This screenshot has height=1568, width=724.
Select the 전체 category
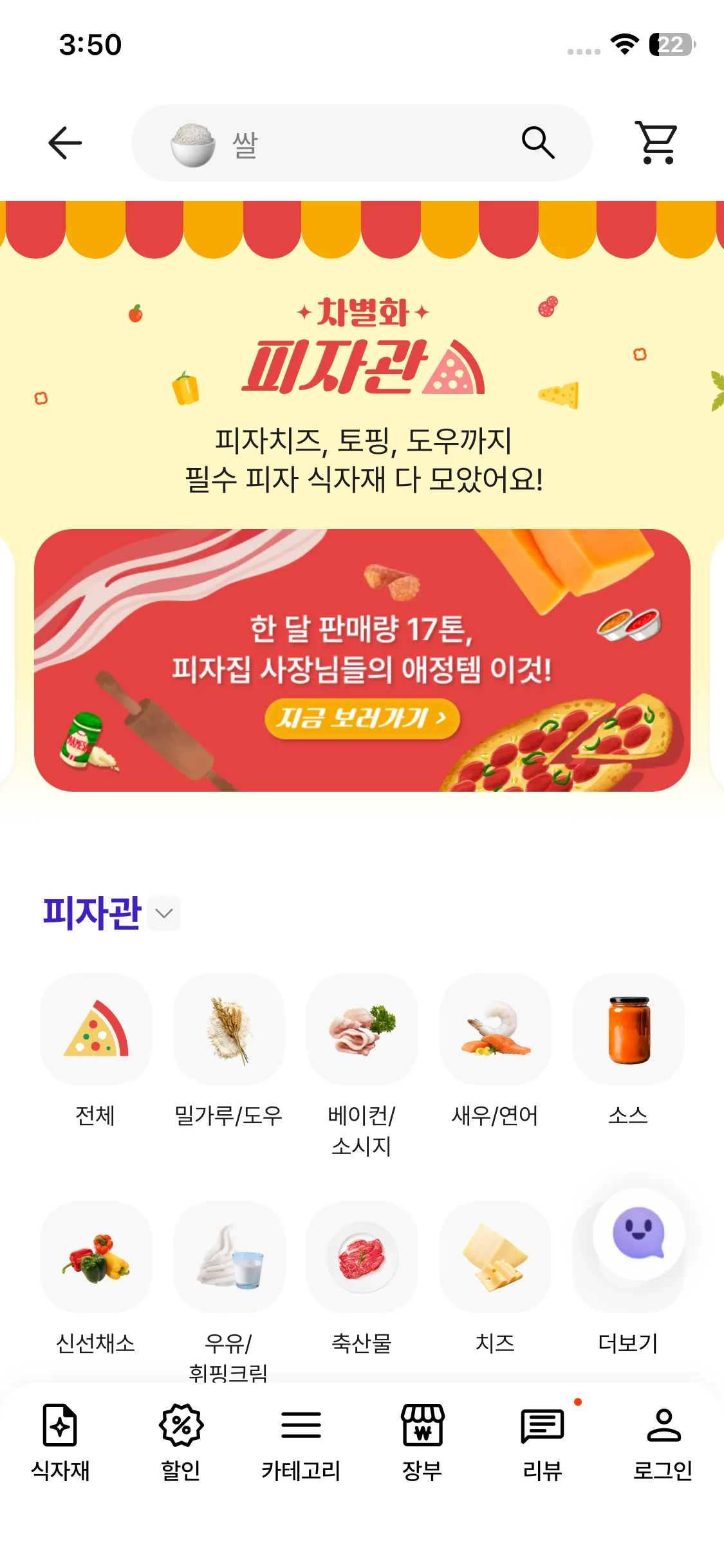(x=96, y=1029)
